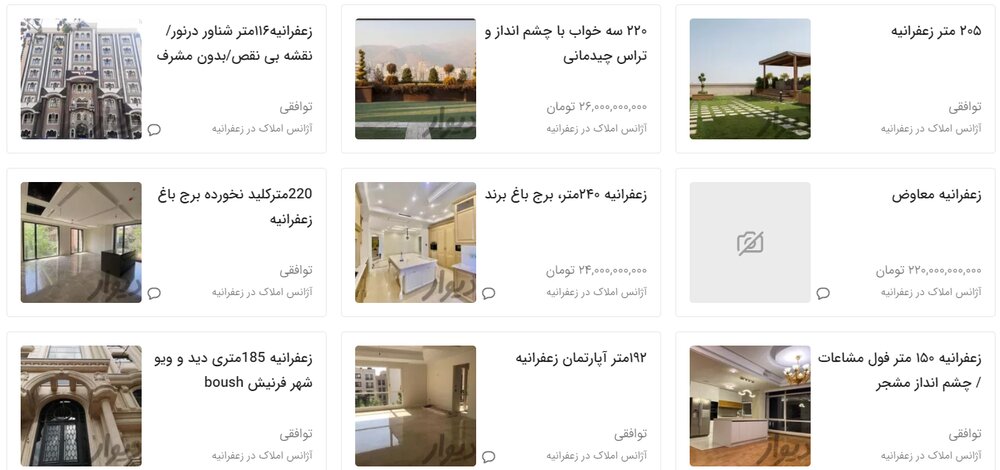Open the ۲۰۵ متر زعفرانیه listing
Screen dimensions: 1000x470
tap(936, 31)
